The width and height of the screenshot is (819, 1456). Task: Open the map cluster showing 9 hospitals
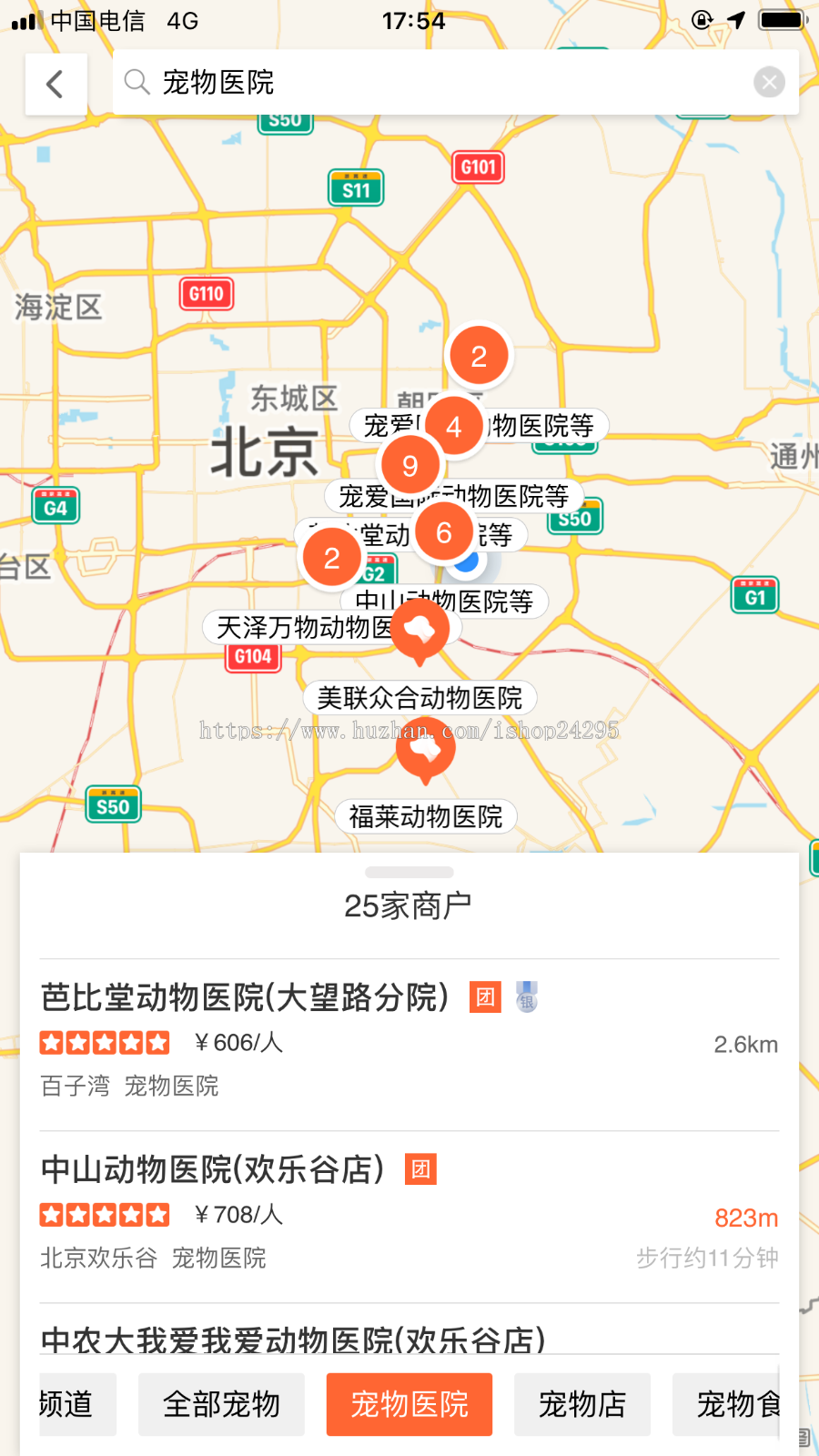pyautogui.click(x=409, y=465)
